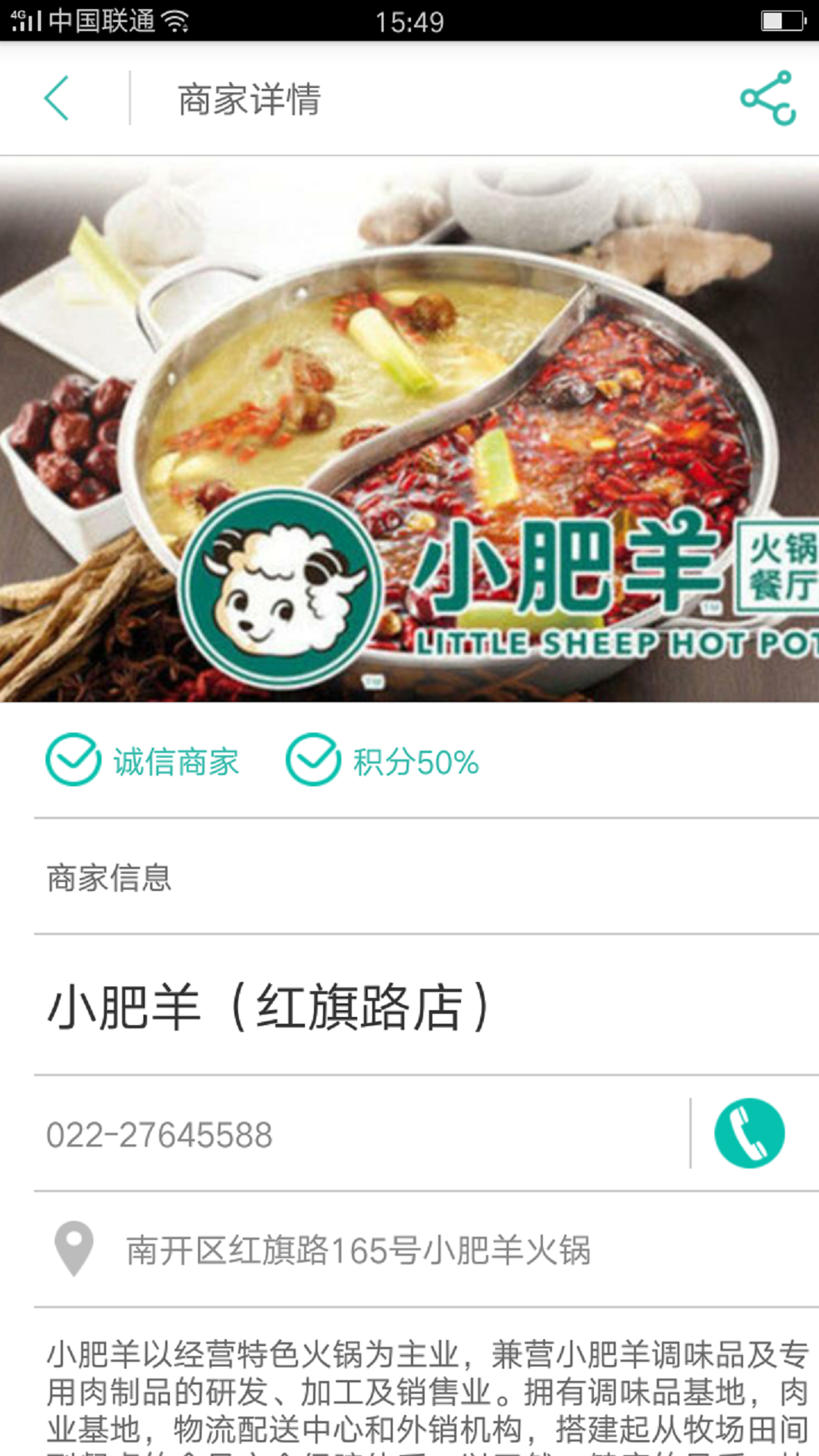Go back from merchant details

[x=58, y=99]
